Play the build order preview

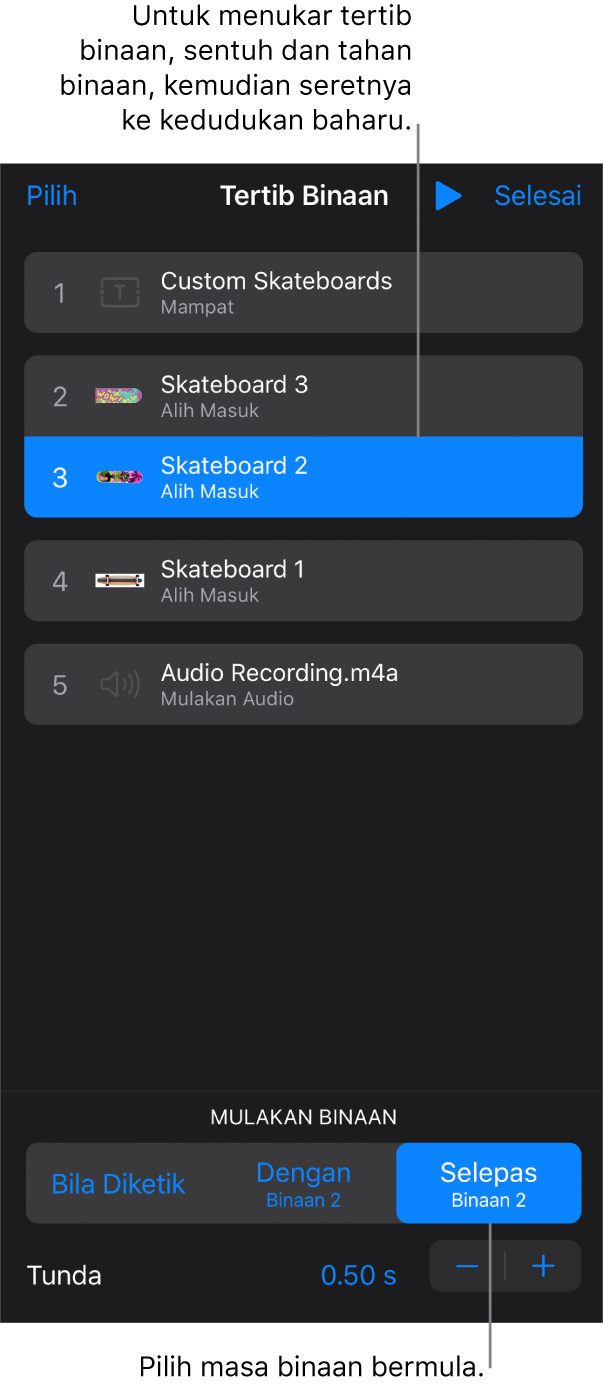pyautogui.click(x=448, y=196)
